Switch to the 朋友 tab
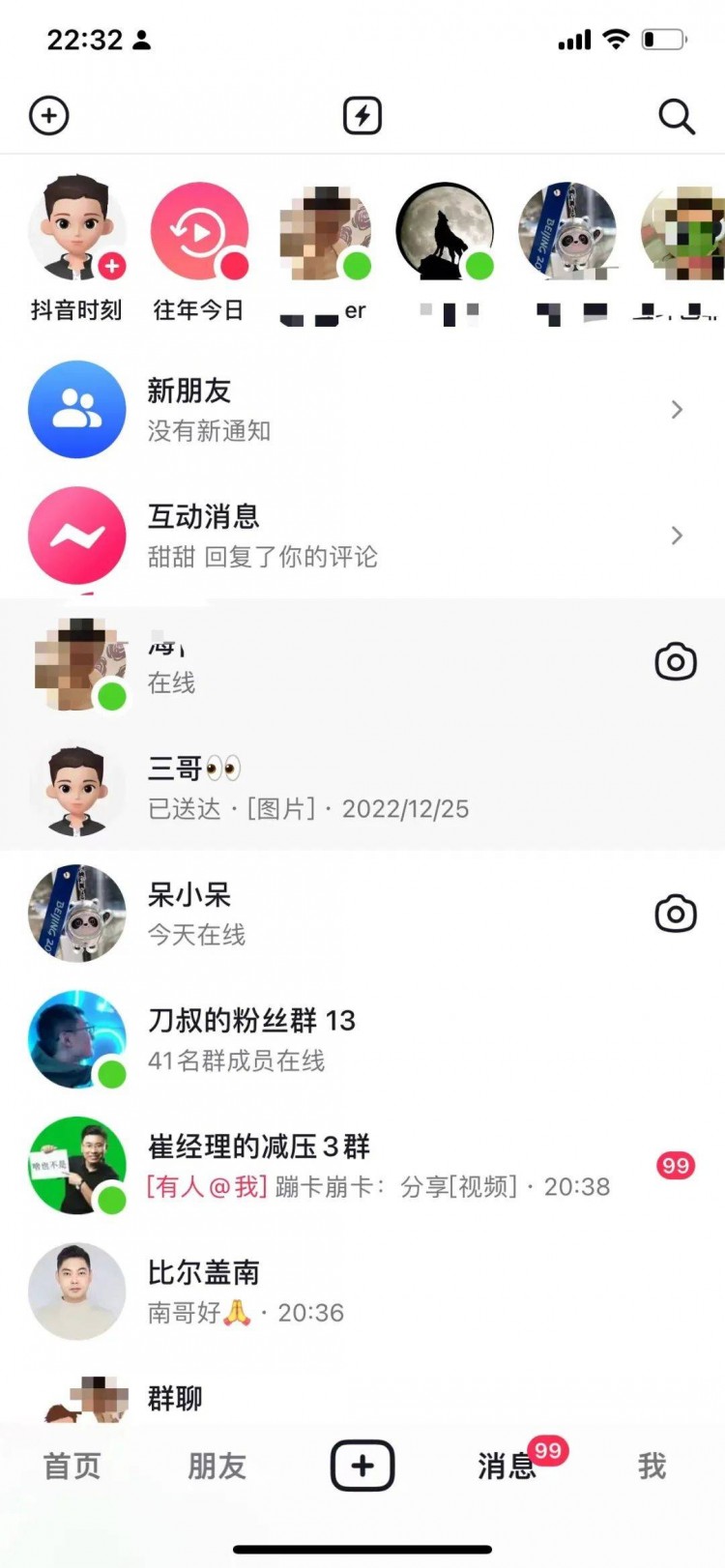The height and width of the screenshot is (1568, 725). pos(217,1466)
